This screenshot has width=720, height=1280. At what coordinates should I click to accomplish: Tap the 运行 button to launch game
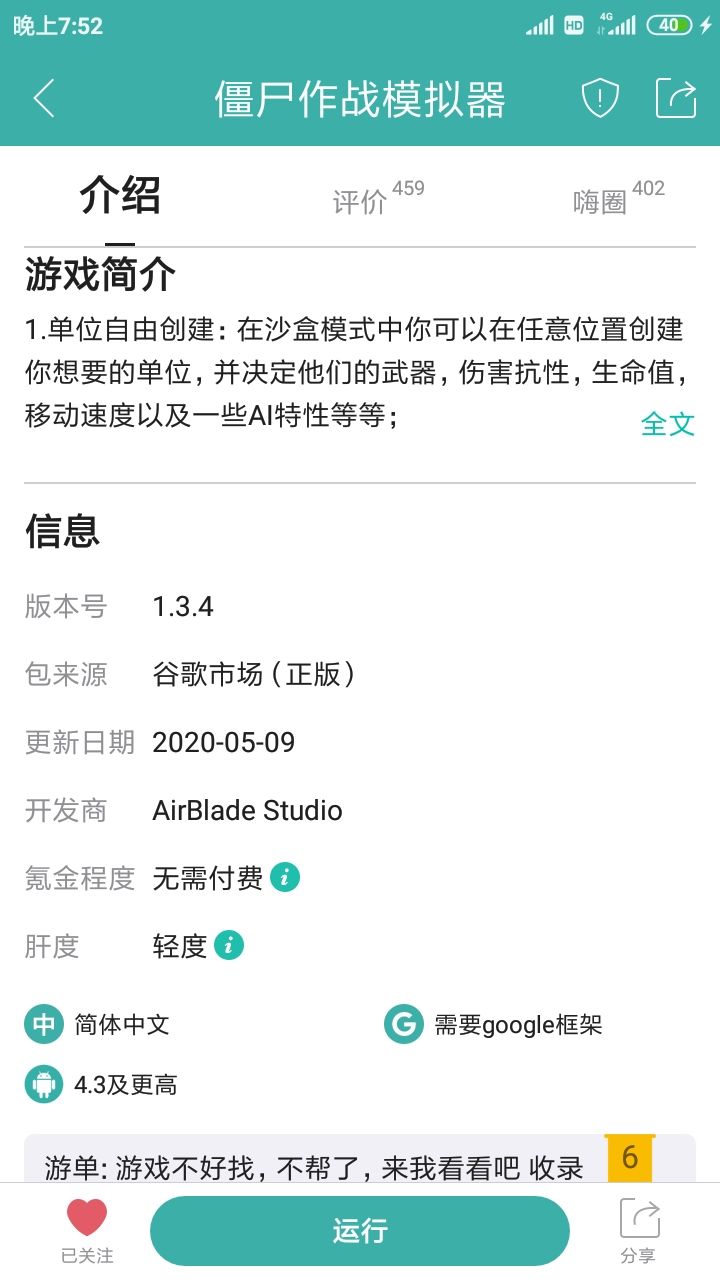pyautogui.click(x=360, y=1231)
